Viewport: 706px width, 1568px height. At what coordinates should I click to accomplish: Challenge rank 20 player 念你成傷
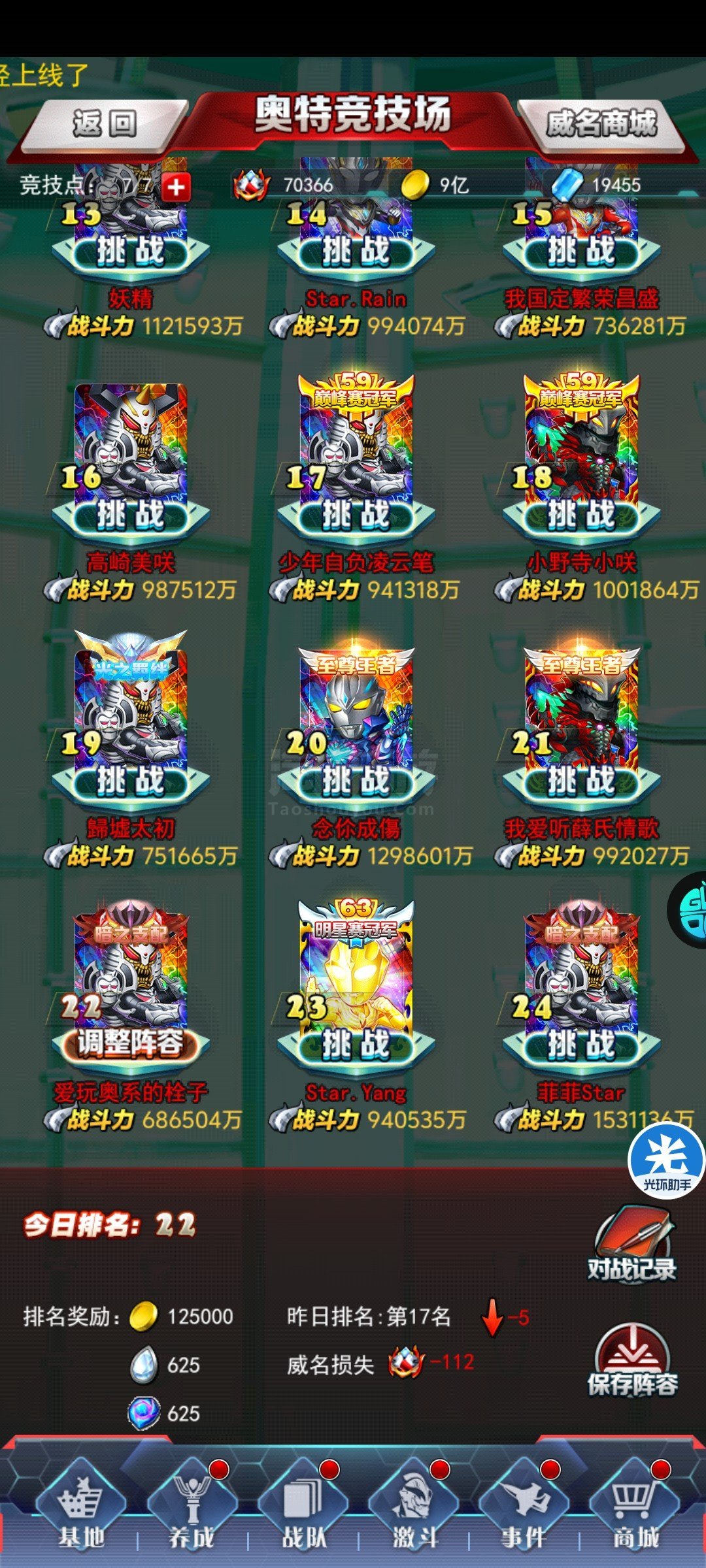[356, 781]
